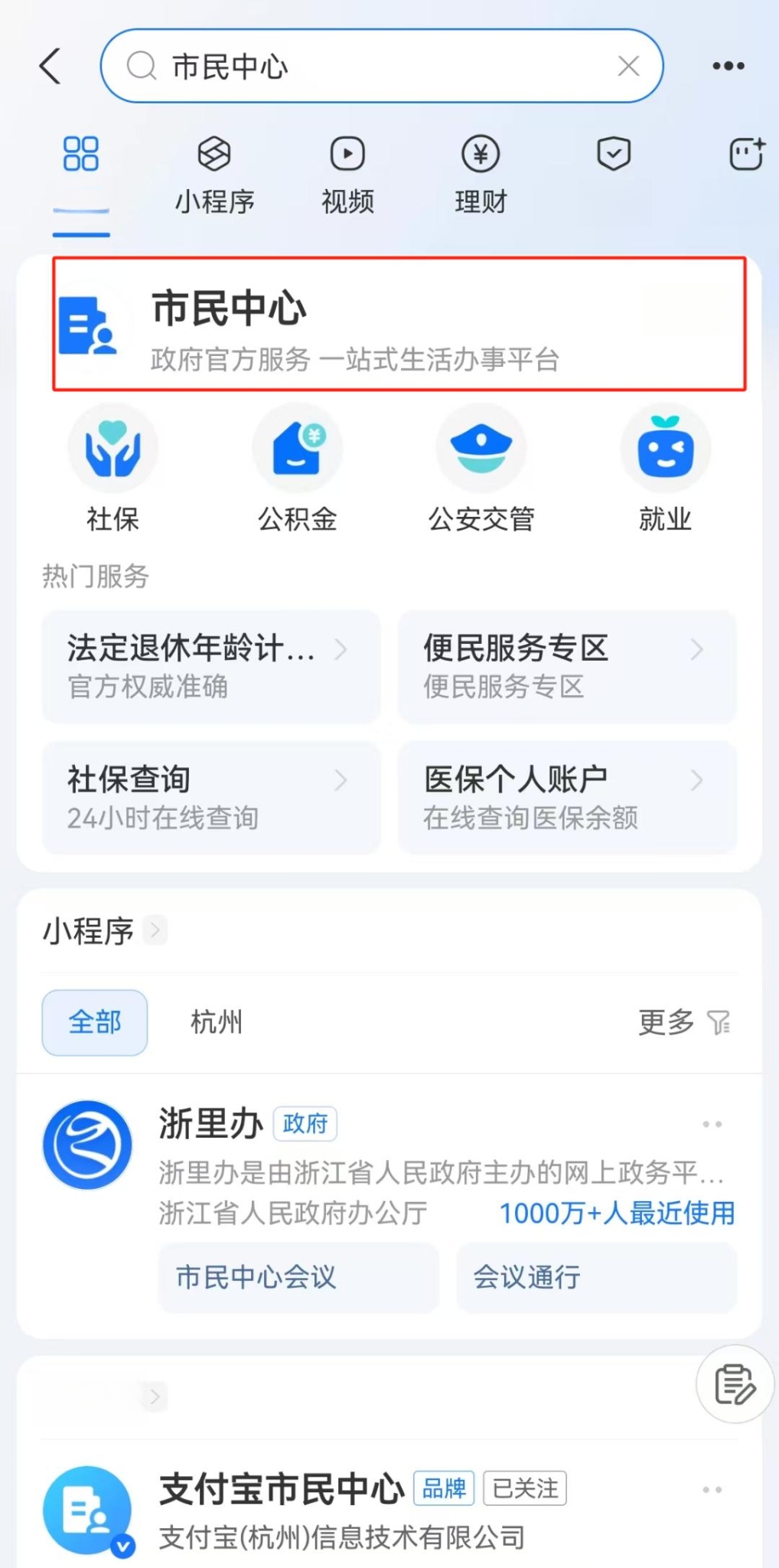Open the 社保 service

tap(112, 469)
